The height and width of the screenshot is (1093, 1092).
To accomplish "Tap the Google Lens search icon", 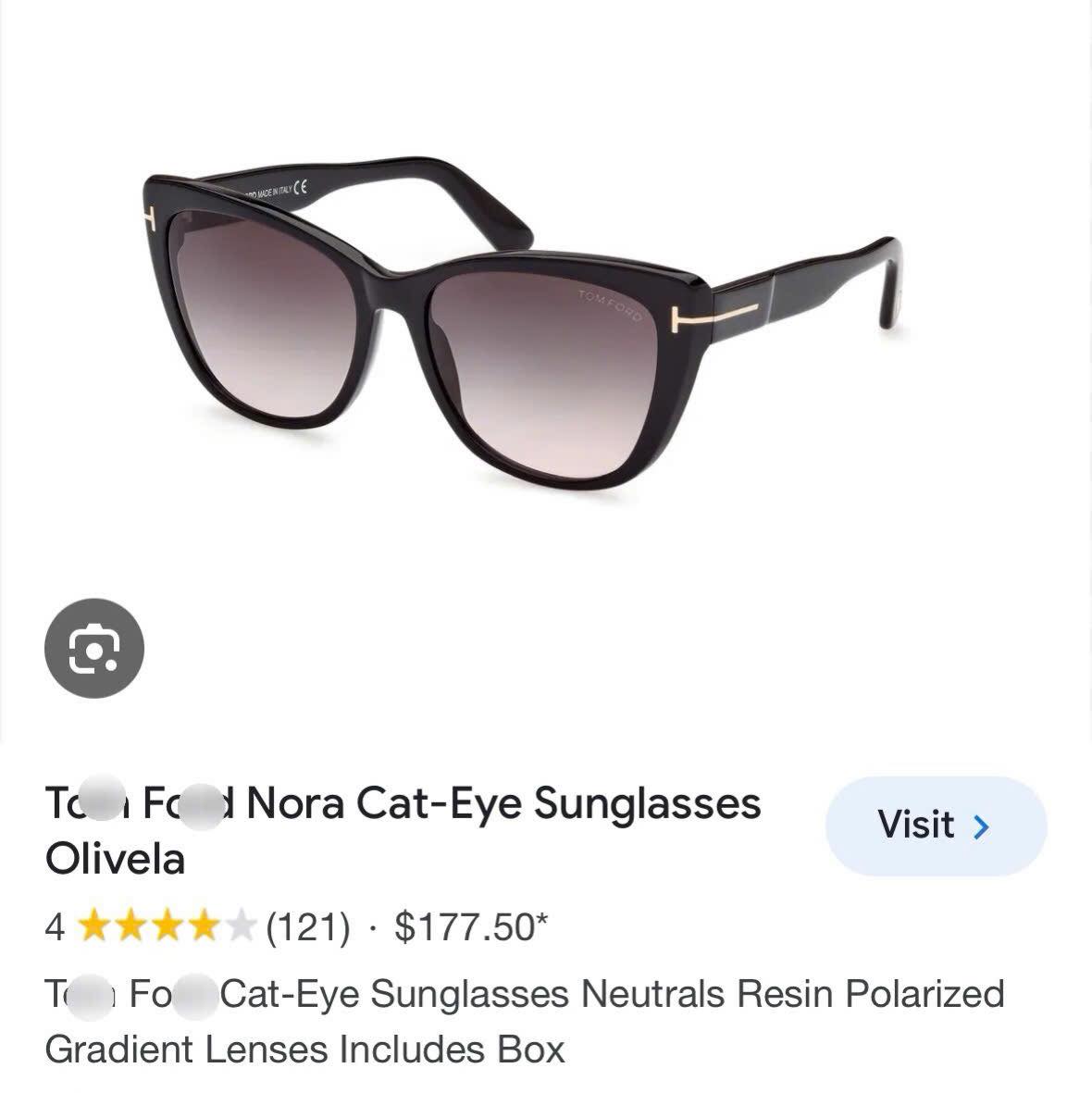I will [x=94, y=648].
